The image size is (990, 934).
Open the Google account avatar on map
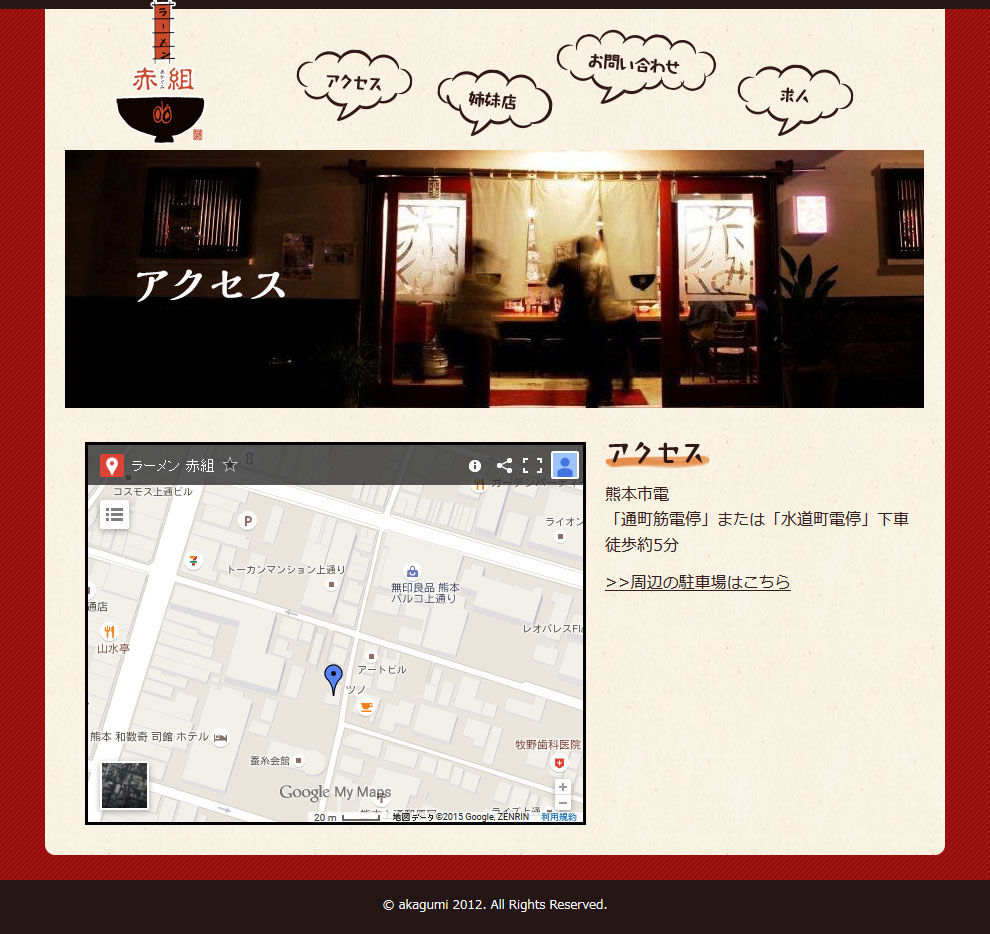565,465
